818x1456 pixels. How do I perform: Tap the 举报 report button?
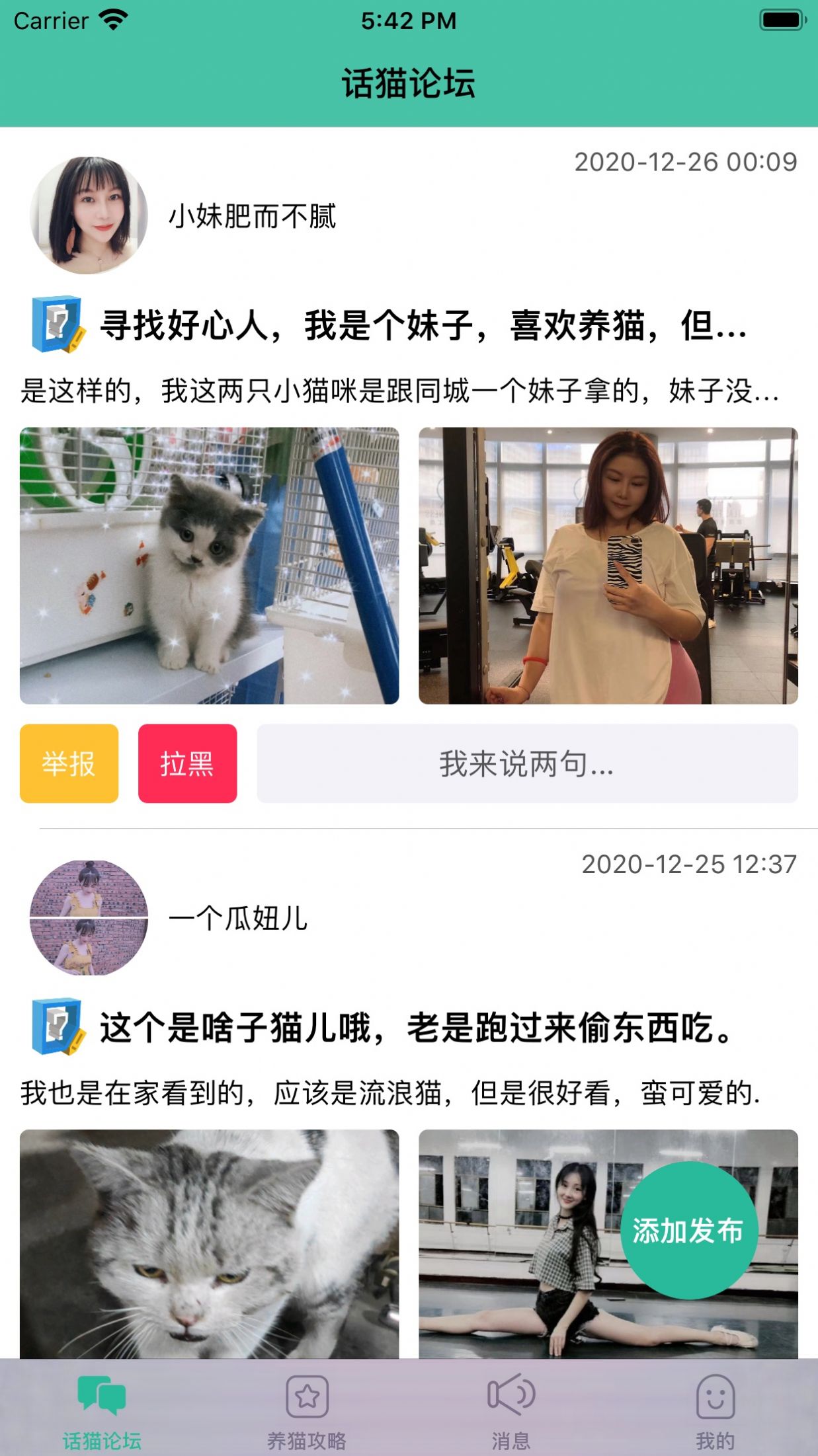point(69,763)
